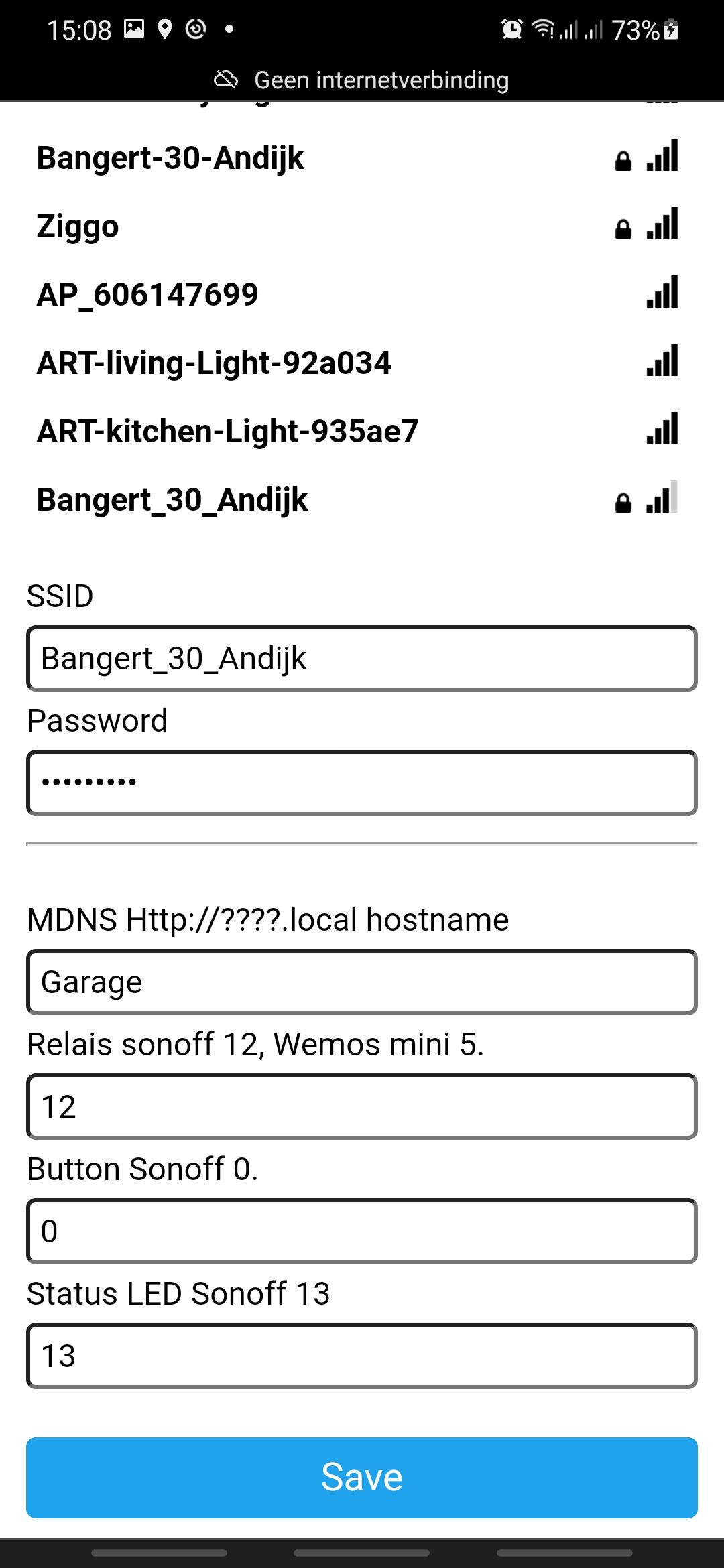Click the Relais value field showing 12
Image resolution: width=724 pixels, height=1568 pixels.
[x=362, y=1107]
